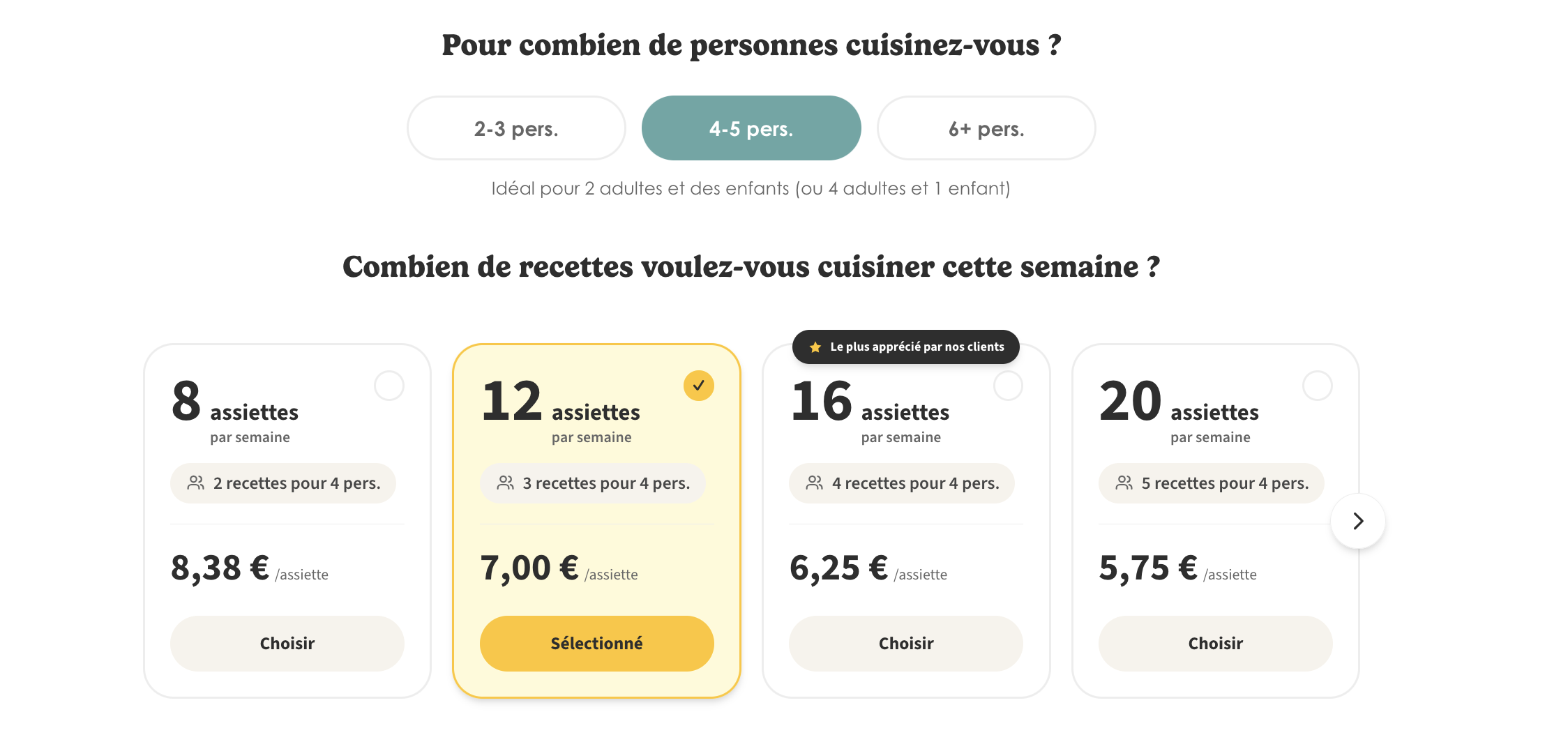Tick the radio circle on 8 assiettes card
The width and height of the screenshot is (1568, 735).
coord(389,386)
